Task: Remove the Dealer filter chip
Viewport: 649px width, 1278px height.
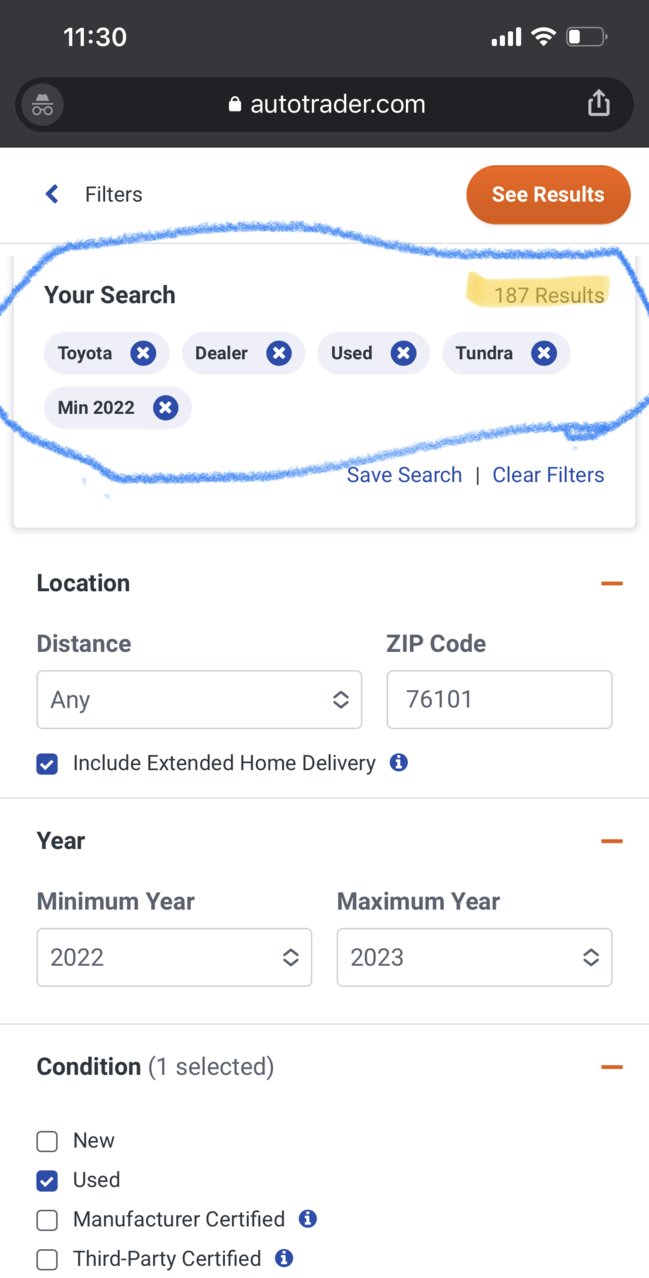Action: click(x=278, y=353)
